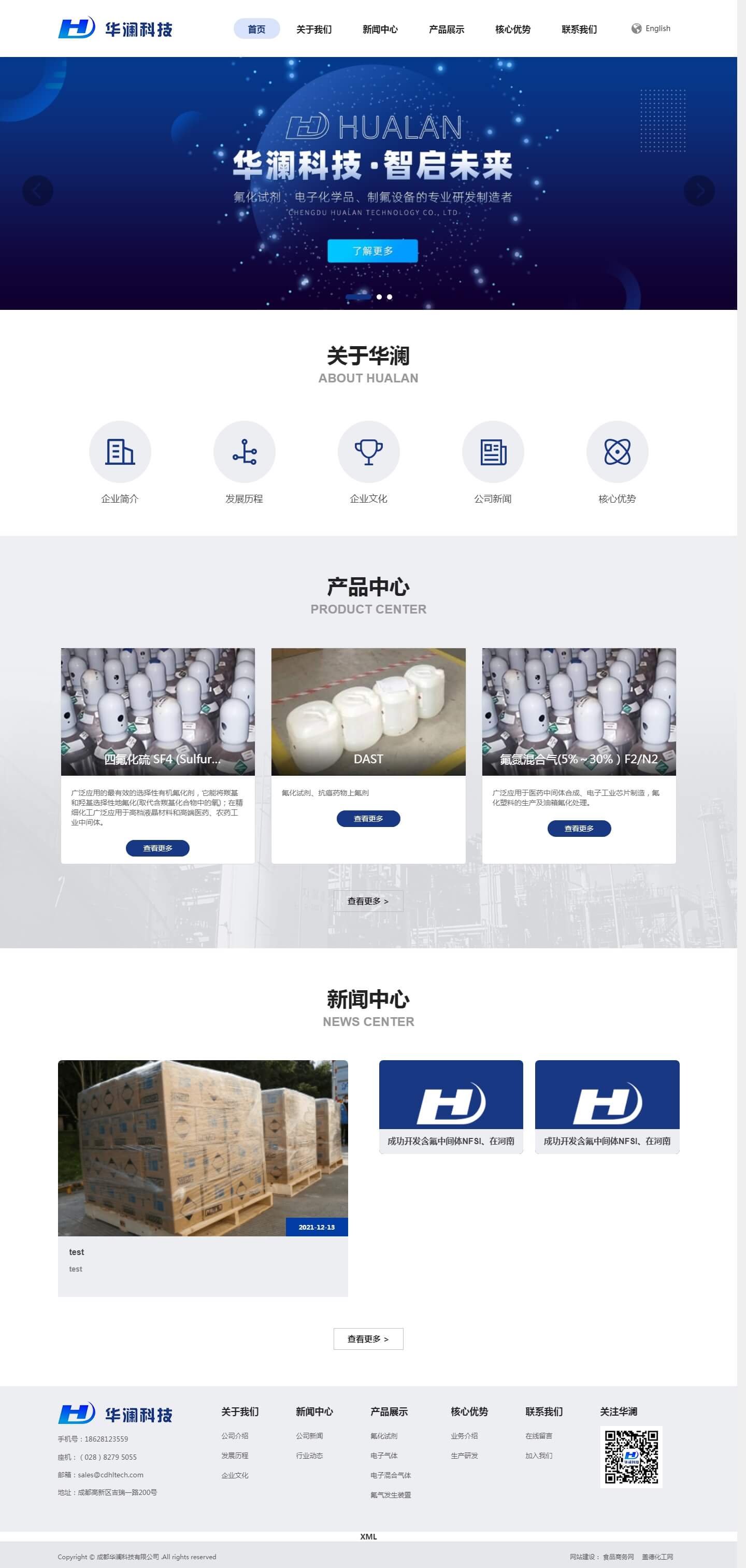
Task: Show the next banner slide
Action: click(x=699, y=191)
